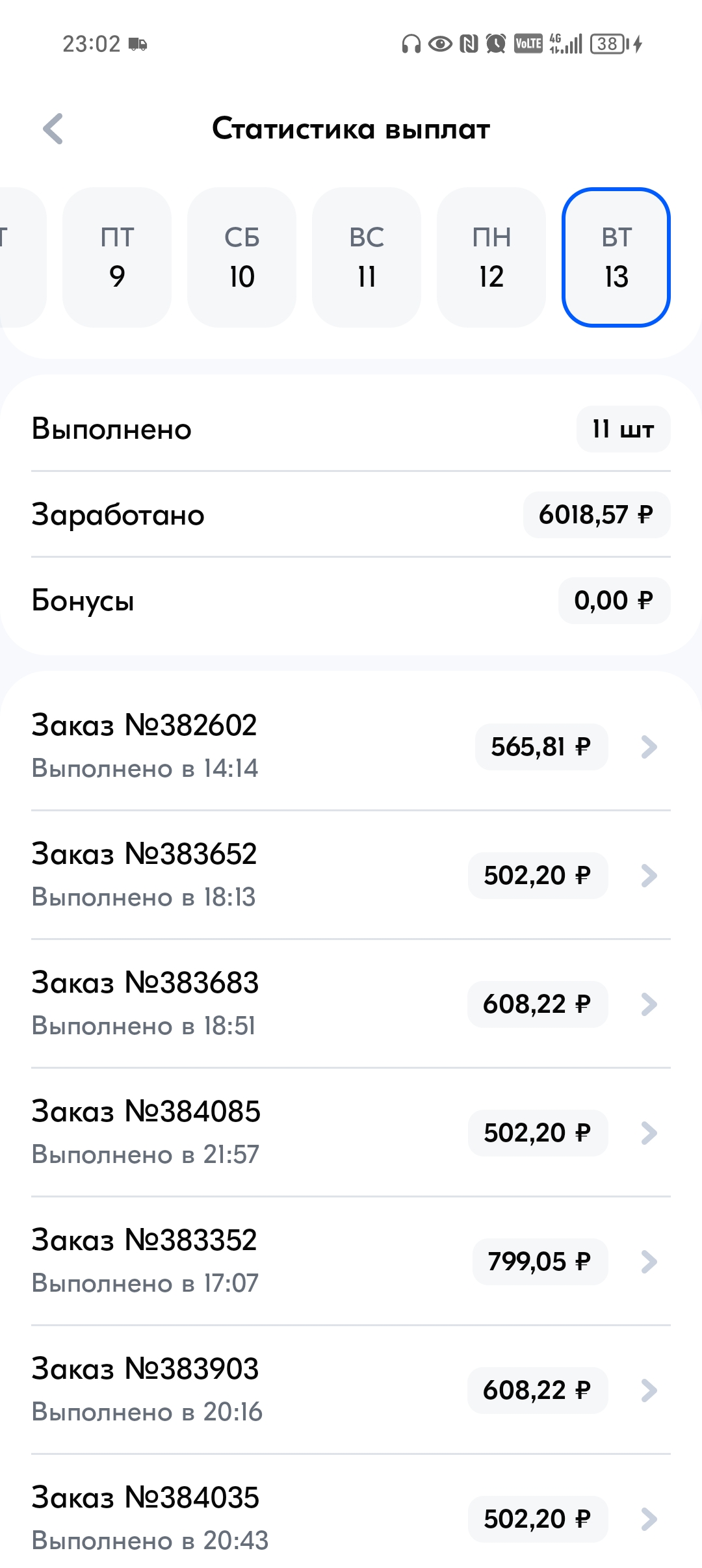Choose Sunday the 11th
This screenshot has width=702, height=1568.
point(367,257)
